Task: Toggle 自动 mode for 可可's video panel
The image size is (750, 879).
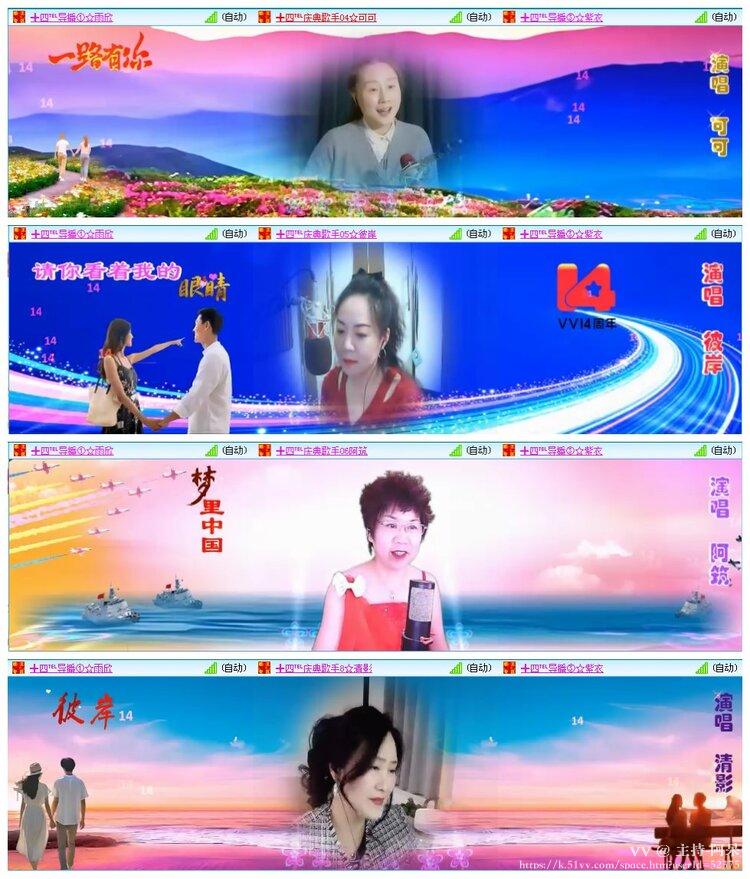Action: 477,15
